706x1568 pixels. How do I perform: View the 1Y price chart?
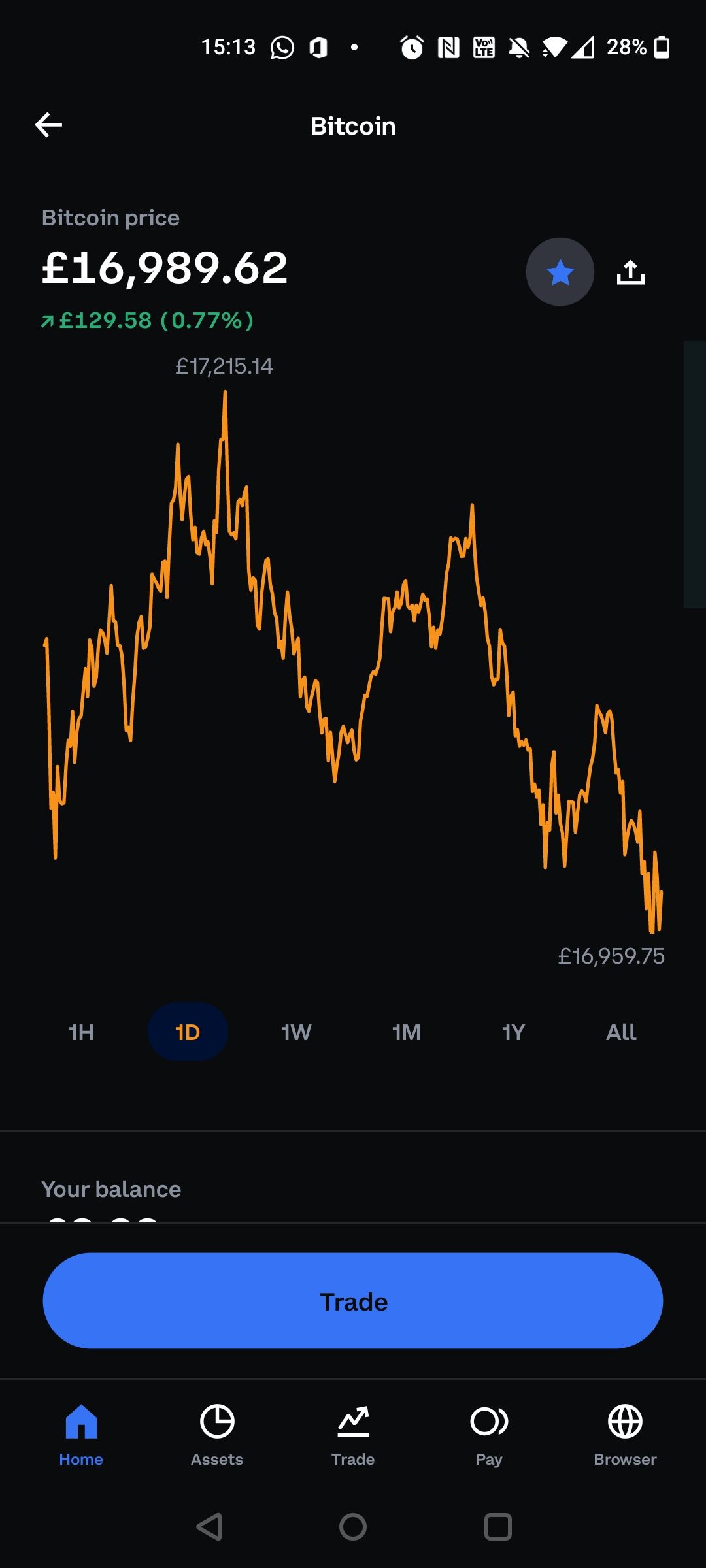(x=513, y=1032)
